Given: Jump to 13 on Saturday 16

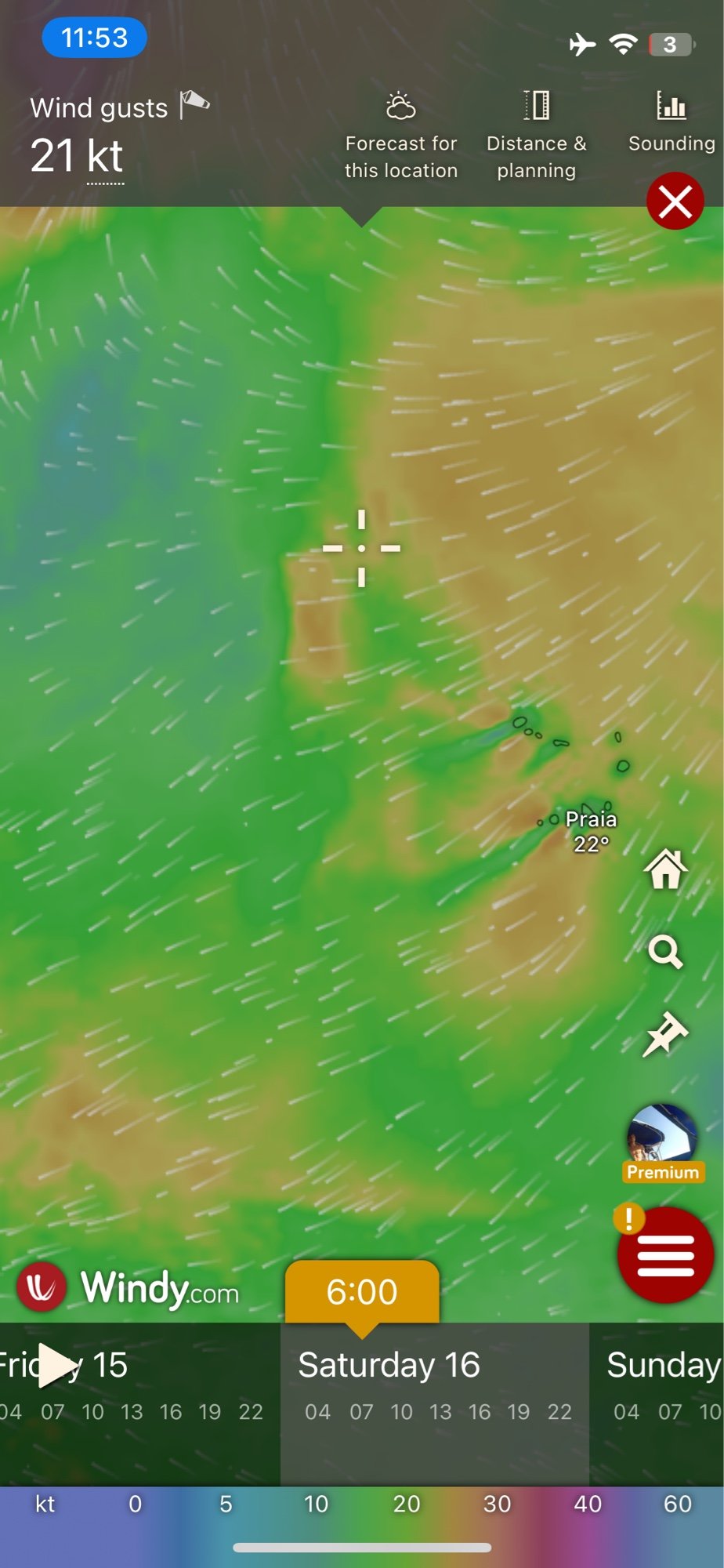Looking at the screenshot, I should click(x=440, y=1412).
